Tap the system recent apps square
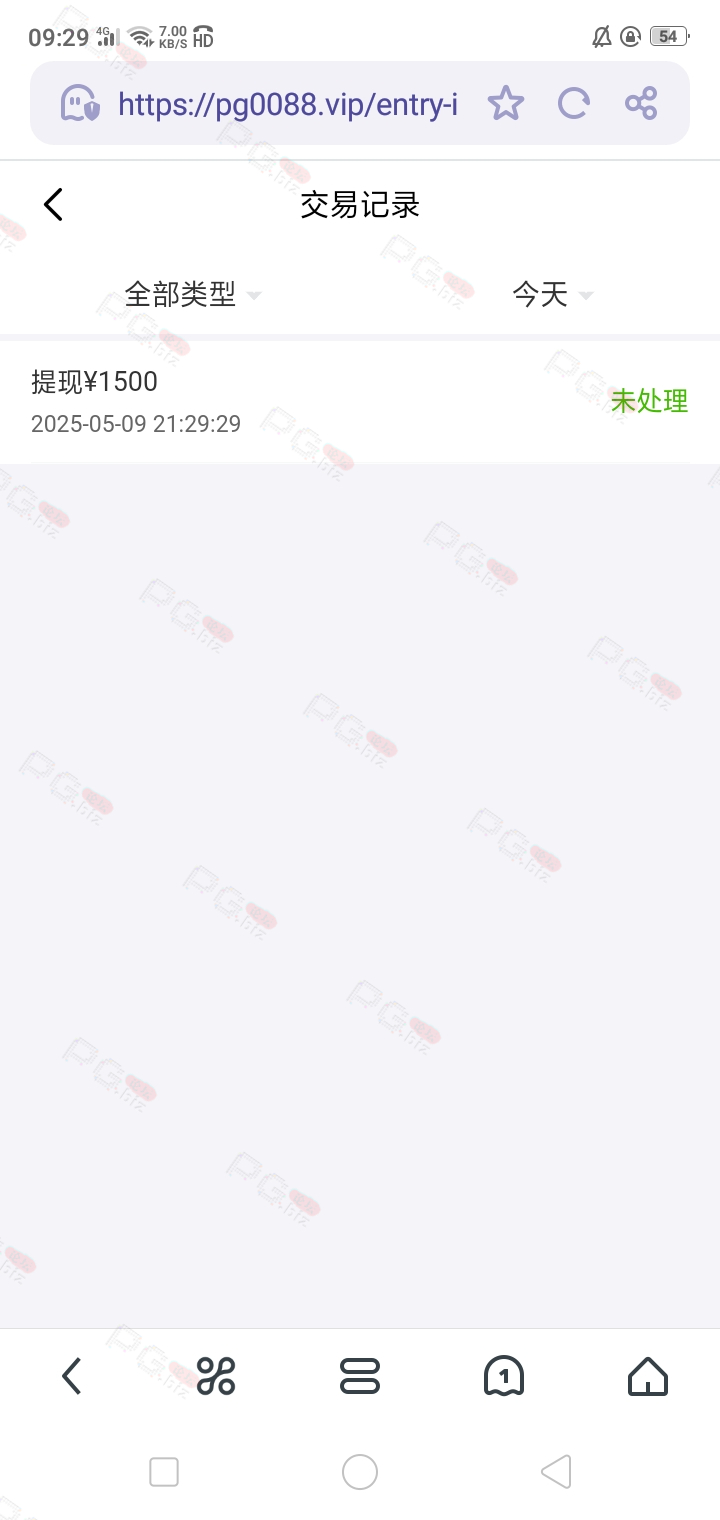720x1520 pixels. click(164, 1472)
